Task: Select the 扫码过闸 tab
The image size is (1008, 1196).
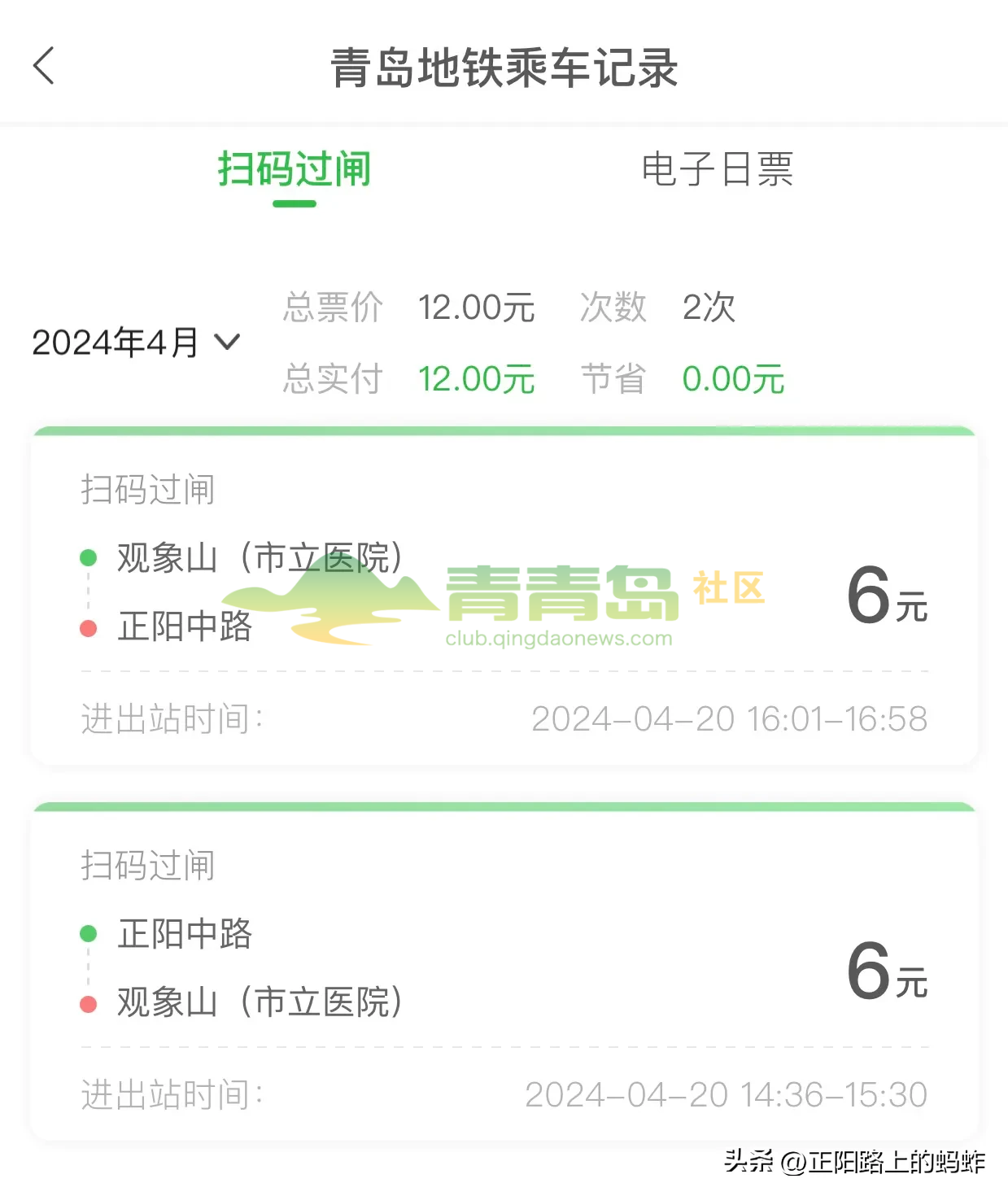Action: (x=294, y=169)
